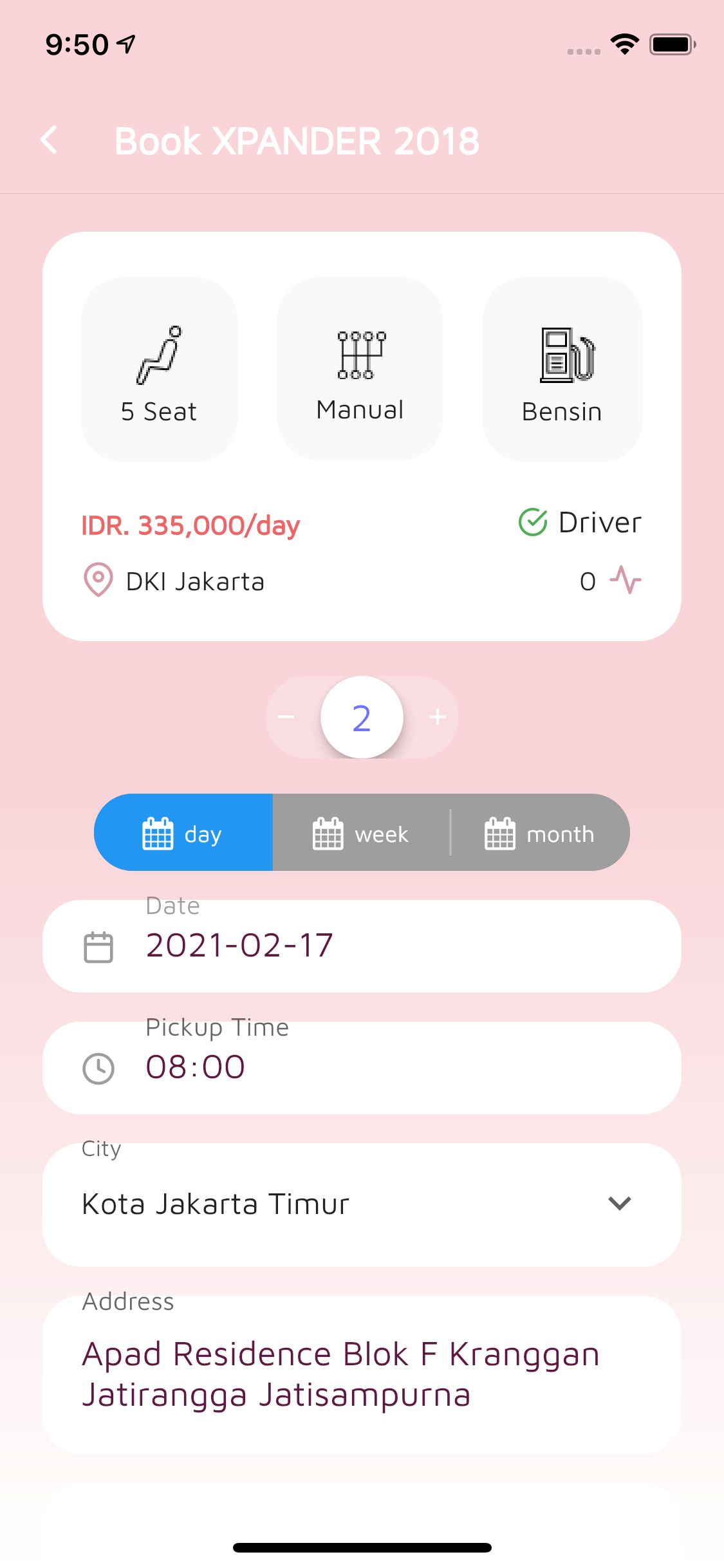Edit the Address field
724x1568 pixels.
pos(362,1374)
